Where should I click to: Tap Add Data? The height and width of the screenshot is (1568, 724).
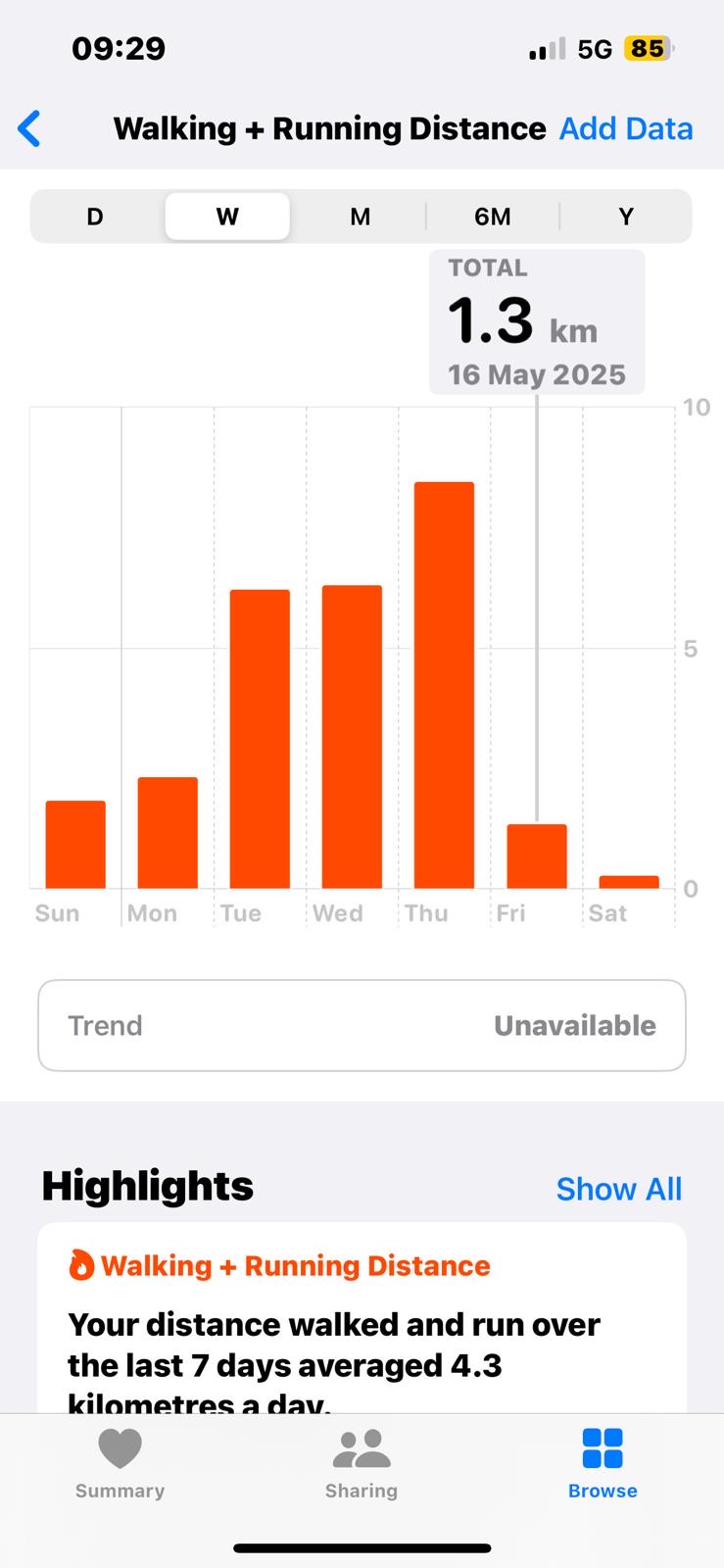click(x=626, y=128)
